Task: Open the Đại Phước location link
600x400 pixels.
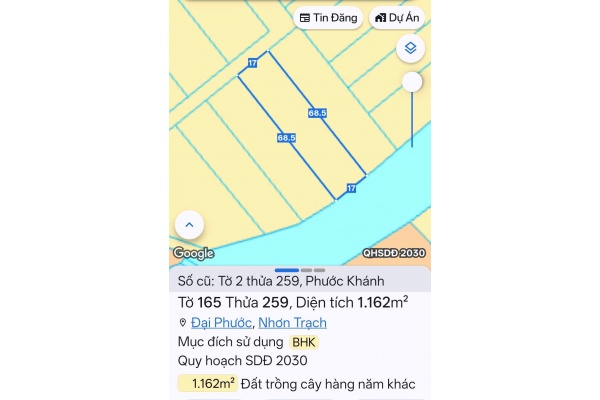Action: pos(222,323)
